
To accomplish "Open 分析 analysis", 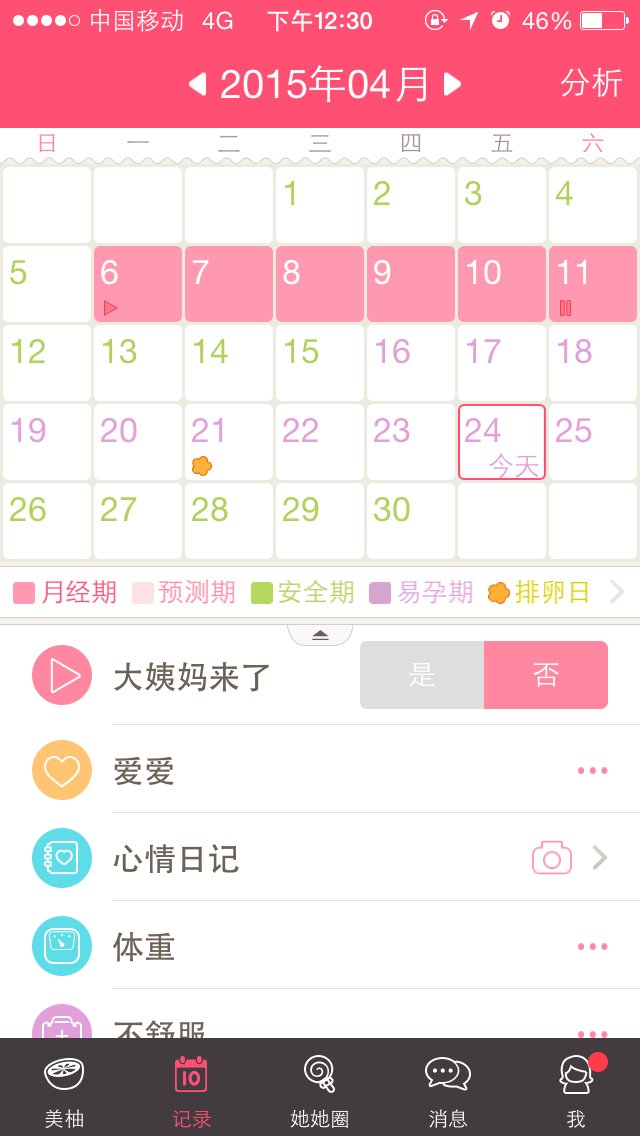I will 590,84.
